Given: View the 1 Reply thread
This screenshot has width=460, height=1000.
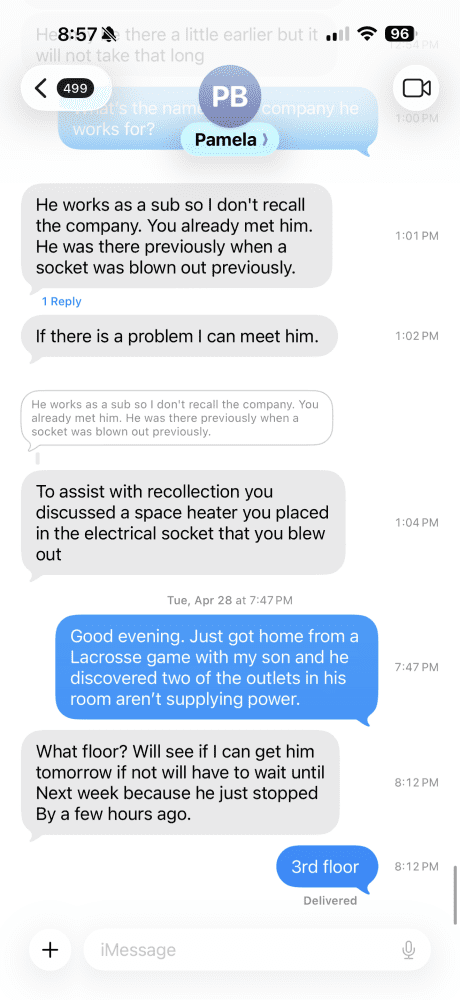Looking at the screenshot, I should pos(61,301).
